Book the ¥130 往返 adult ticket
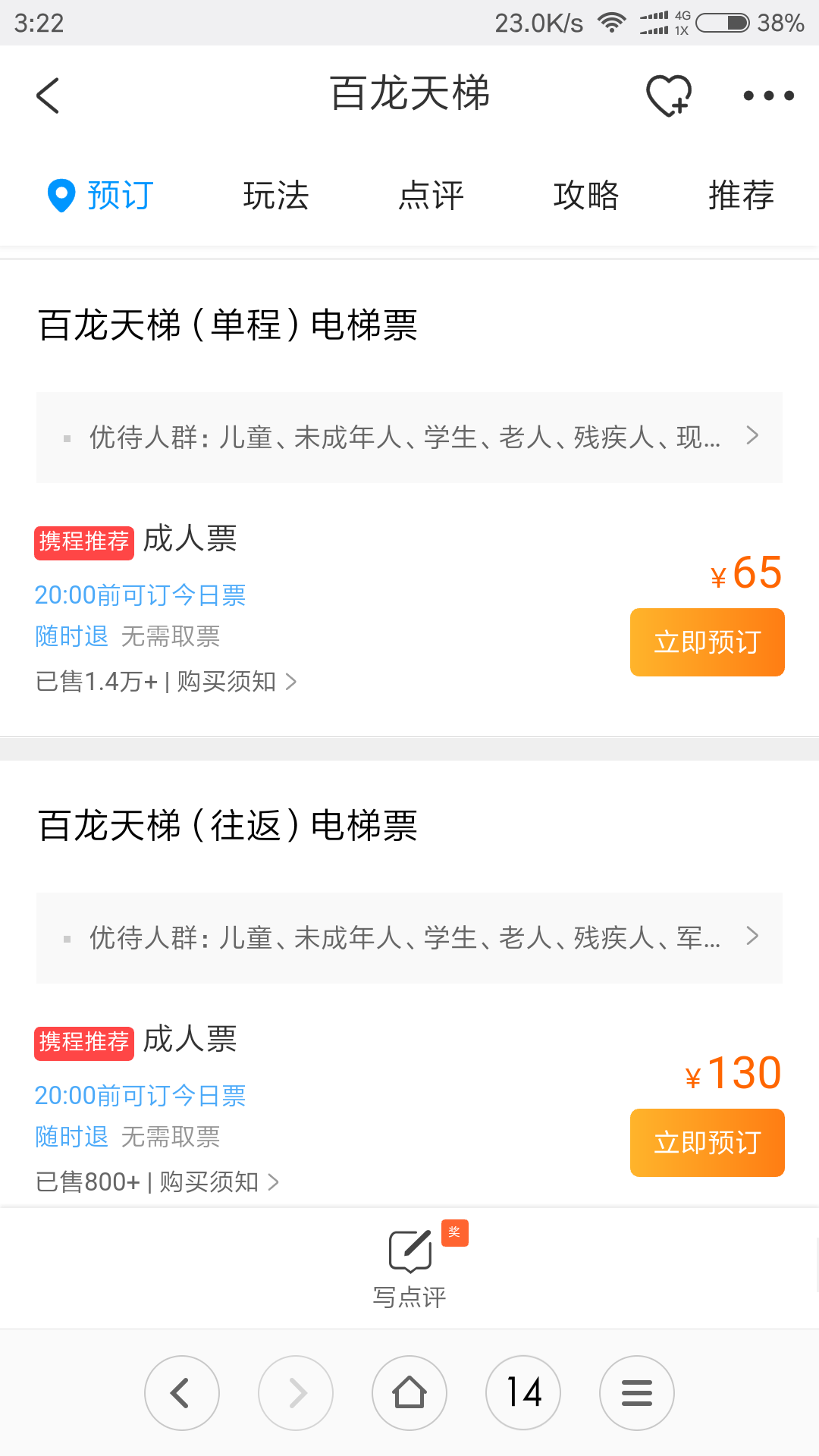This screenshot has height=1456, width=819. pos(707,1143)
